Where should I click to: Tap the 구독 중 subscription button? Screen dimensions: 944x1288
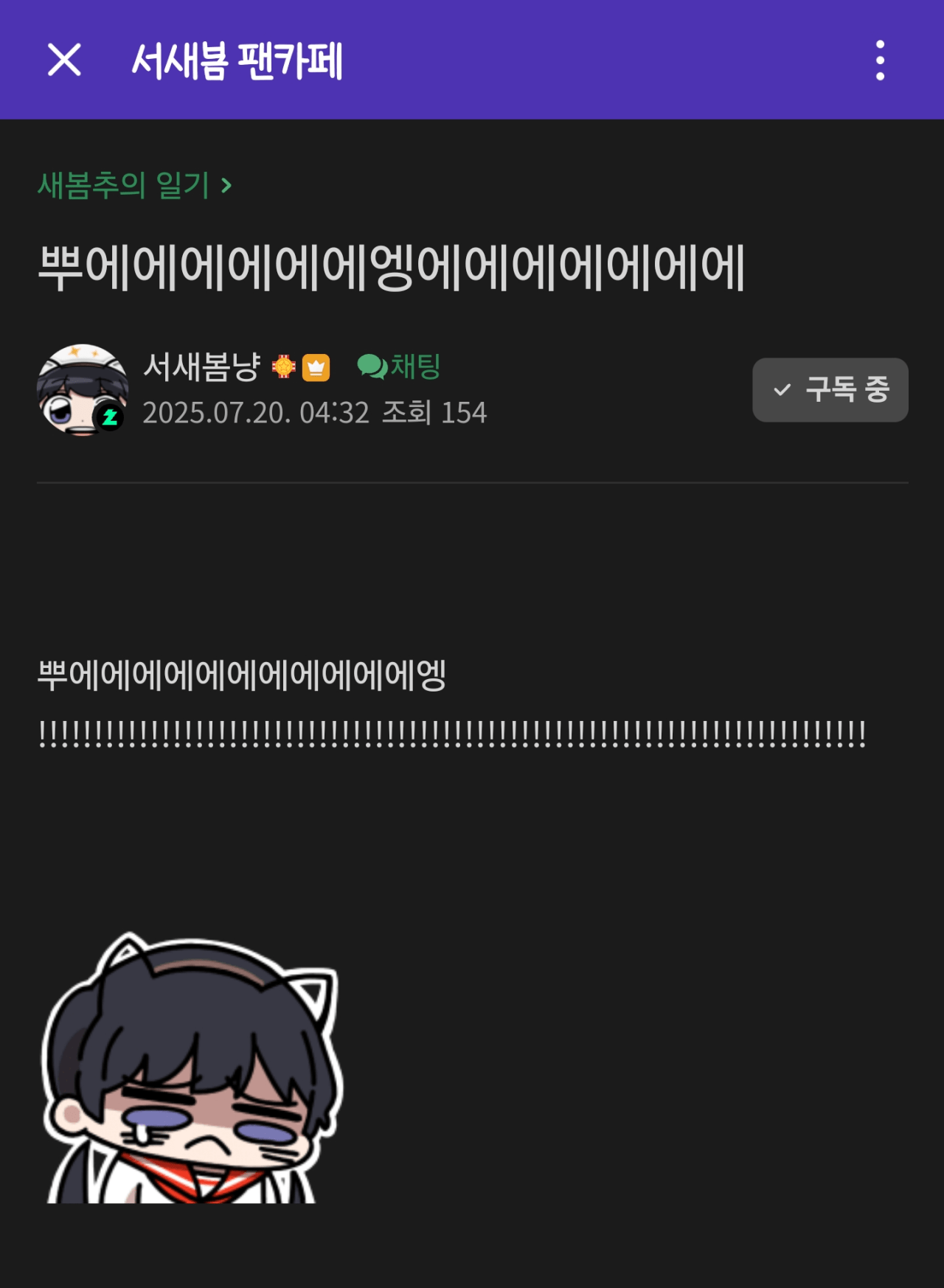click(830, 390)
